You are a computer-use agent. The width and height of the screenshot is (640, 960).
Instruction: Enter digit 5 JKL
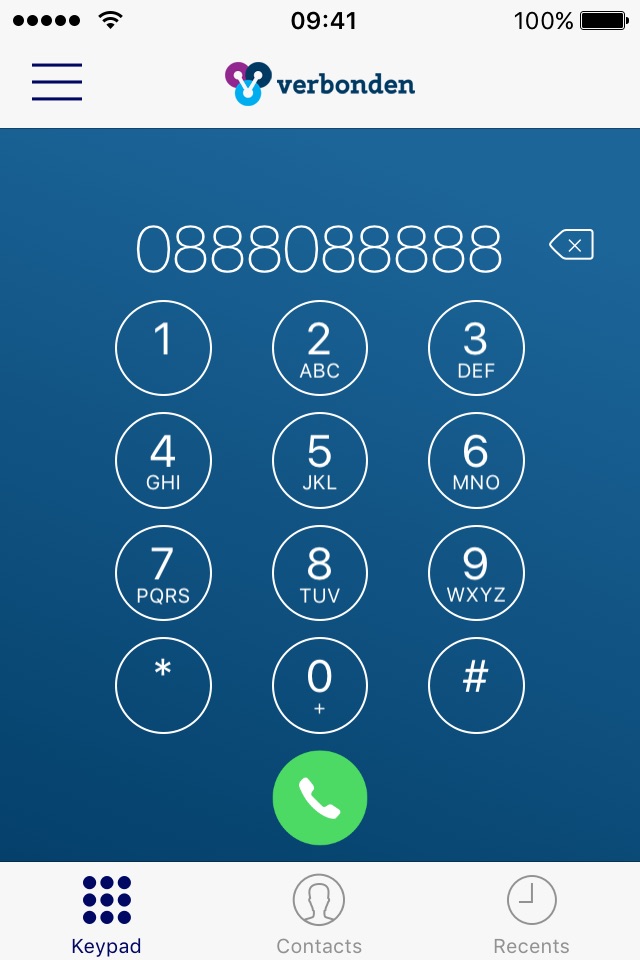tap(320, 461)
